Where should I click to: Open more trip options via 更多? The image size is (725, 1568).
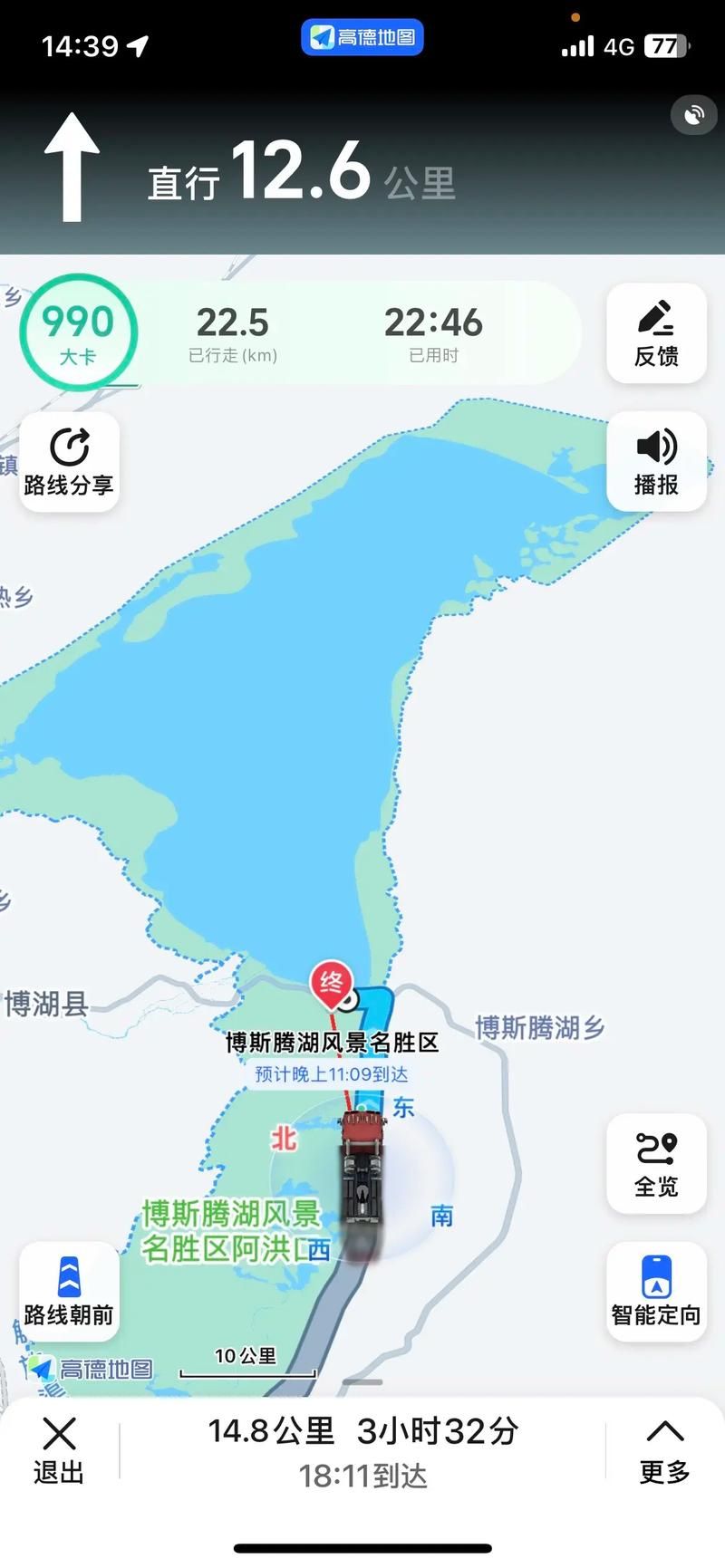(x=665, y=1448)
